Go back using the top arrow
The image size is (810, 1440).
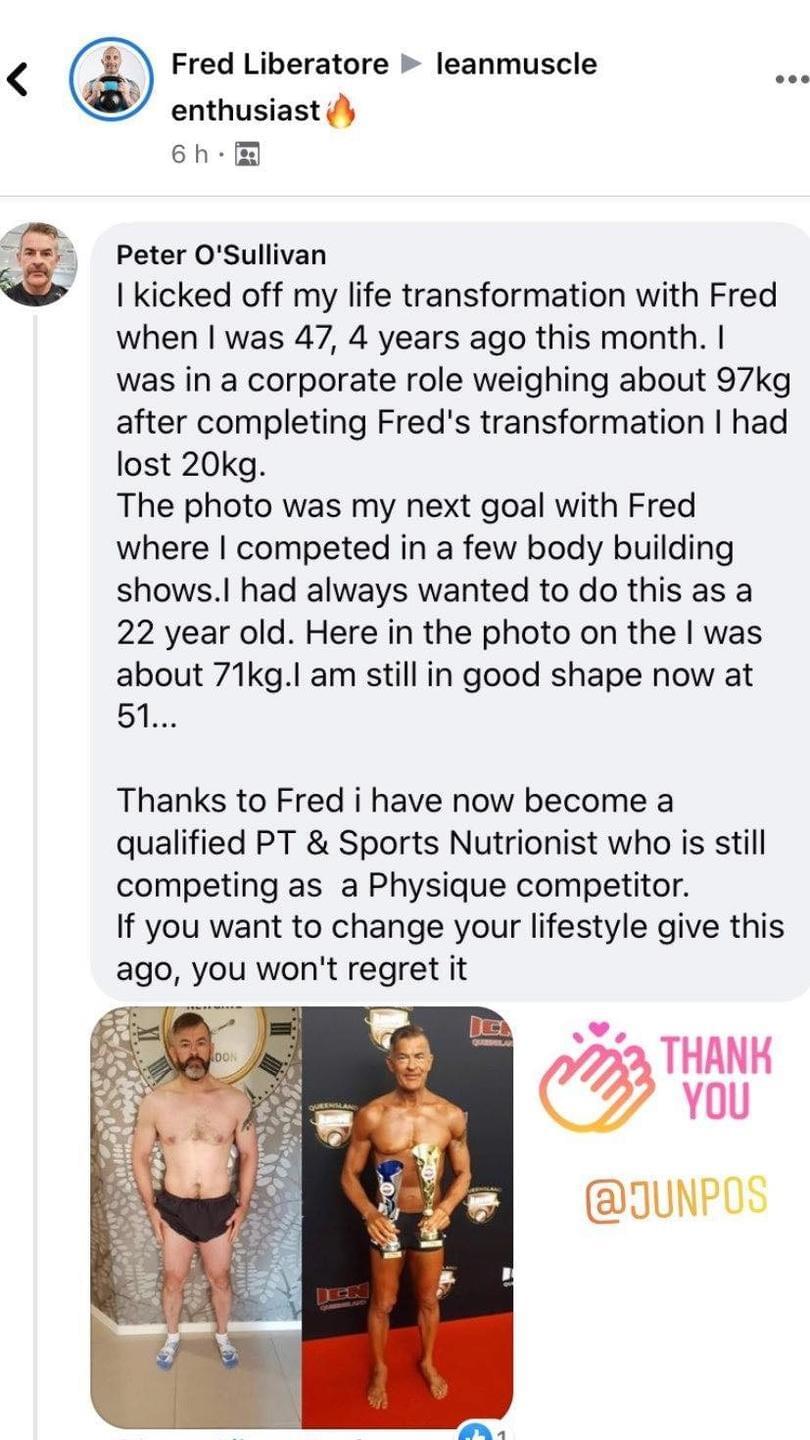coord(17,79)
